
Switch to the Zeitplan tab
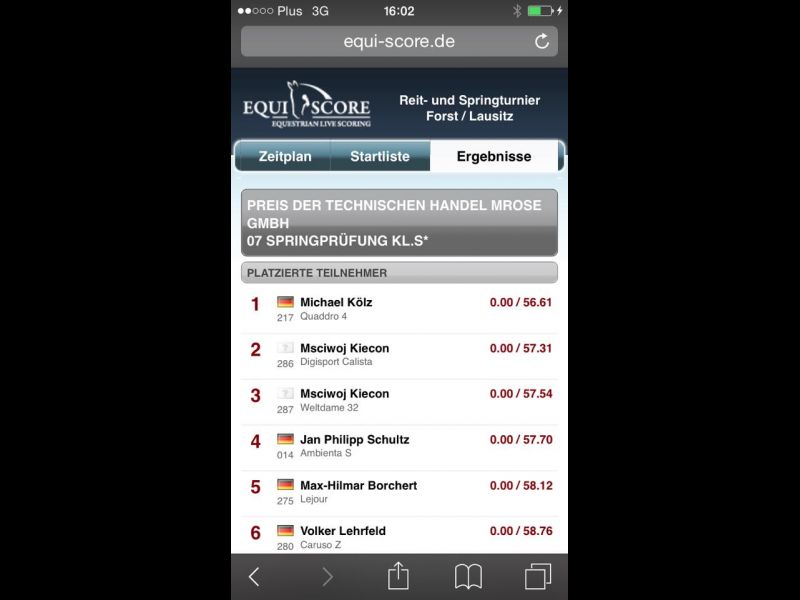pos(285,157)
